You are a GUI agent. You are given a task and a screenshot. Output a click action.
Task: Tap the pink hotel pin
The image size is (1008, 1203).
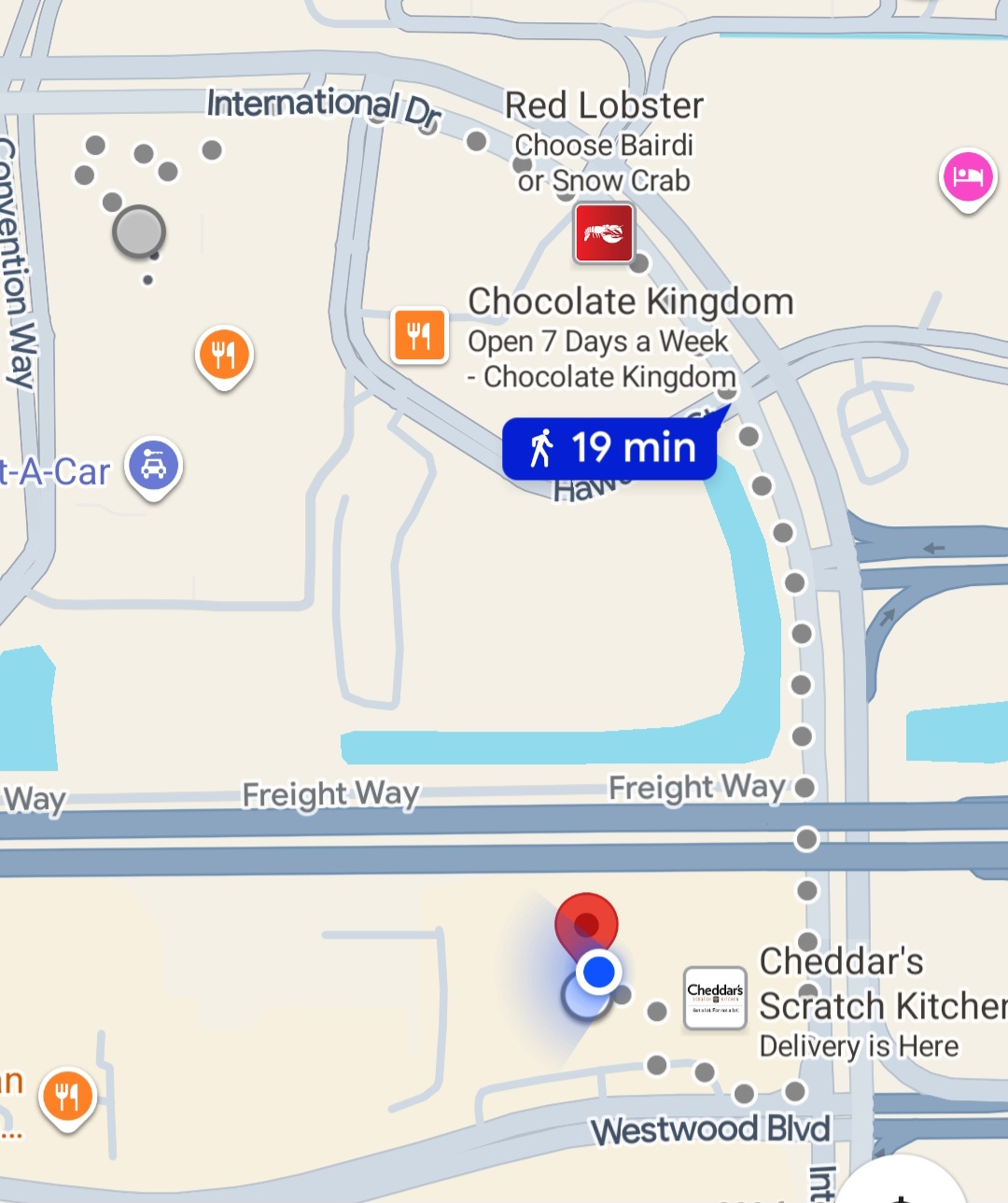click(967, 177)
